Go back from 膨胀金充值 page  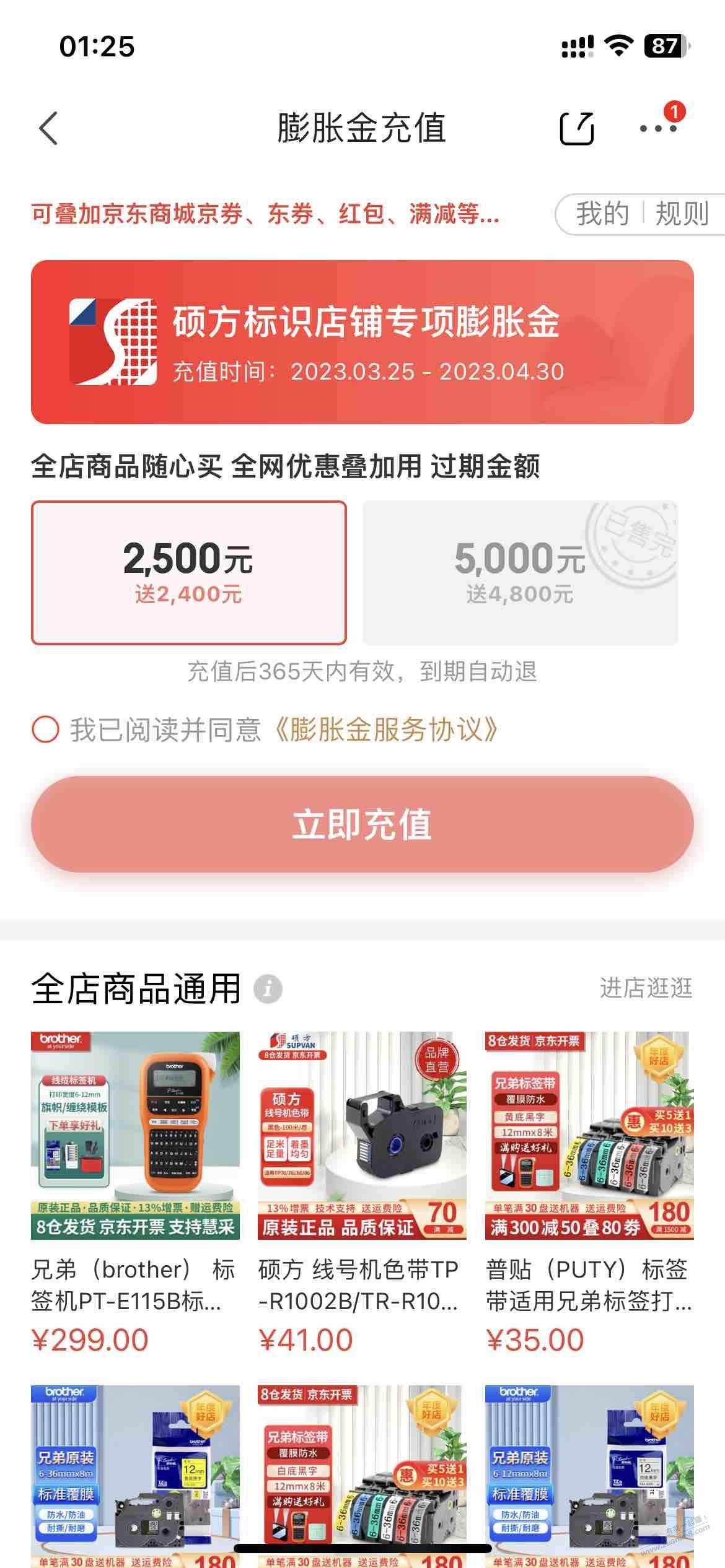click(48, 128)
